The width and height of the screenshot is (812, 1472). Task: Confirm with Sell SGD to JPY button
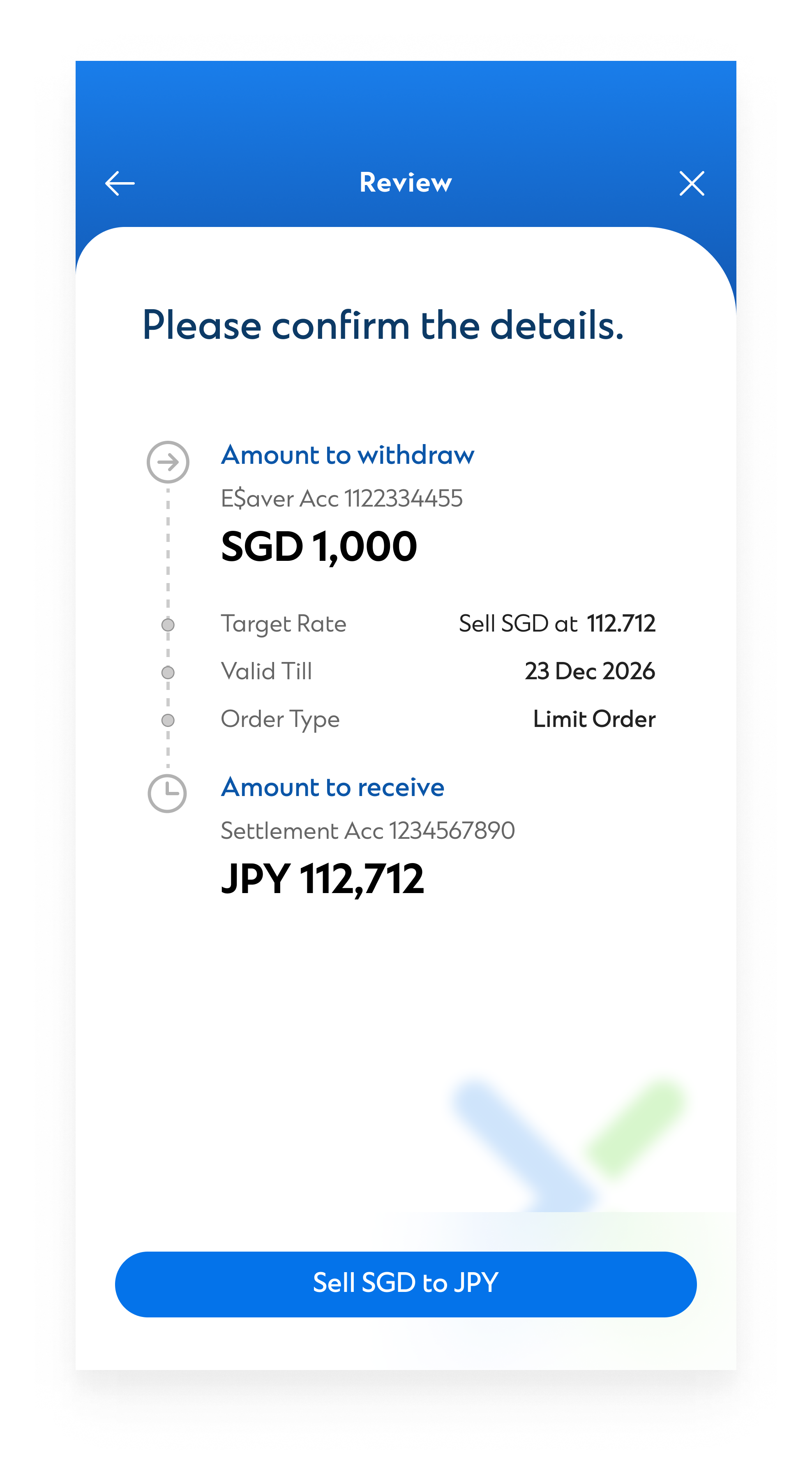tap(406, 1284)
